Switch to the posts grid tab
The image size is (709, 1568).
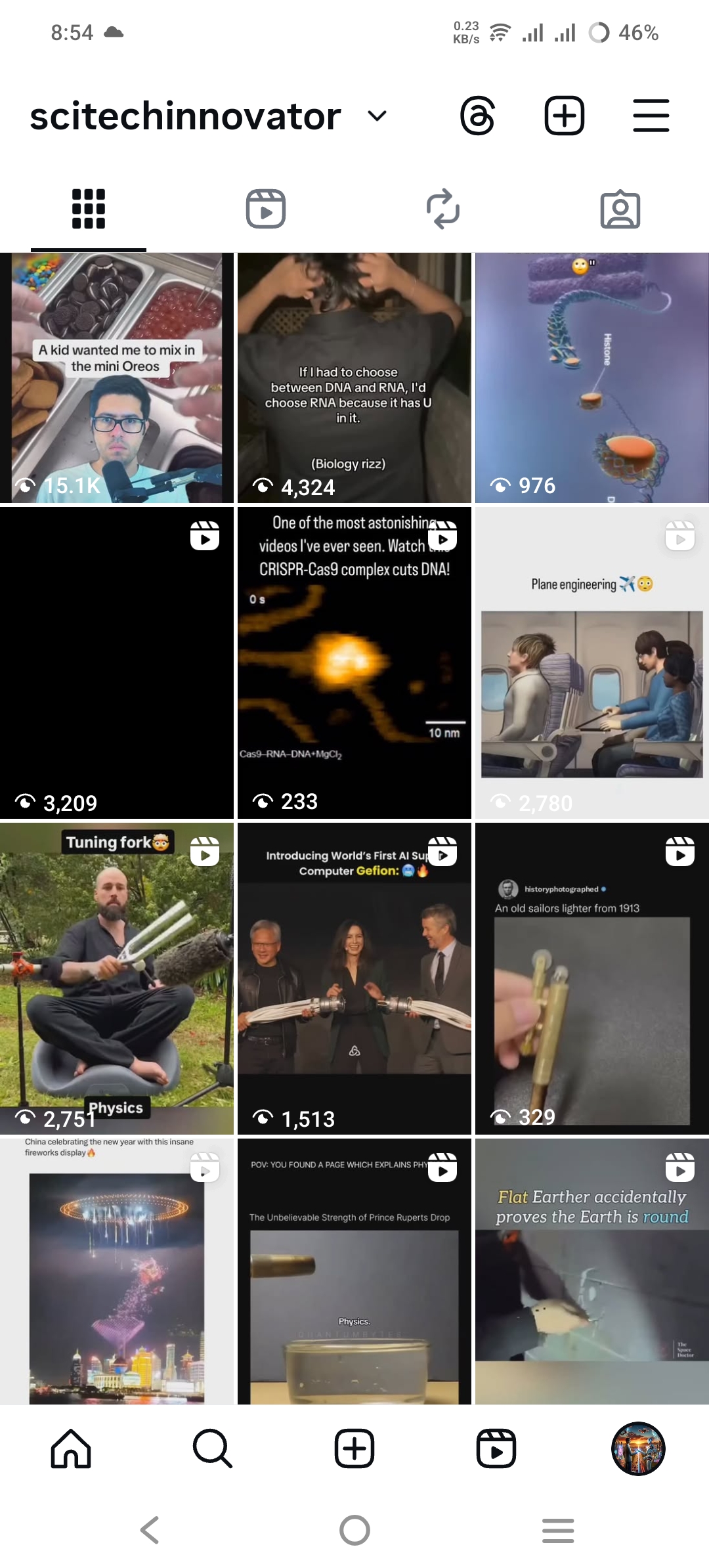pyautogui.click(x=89, y=209)
